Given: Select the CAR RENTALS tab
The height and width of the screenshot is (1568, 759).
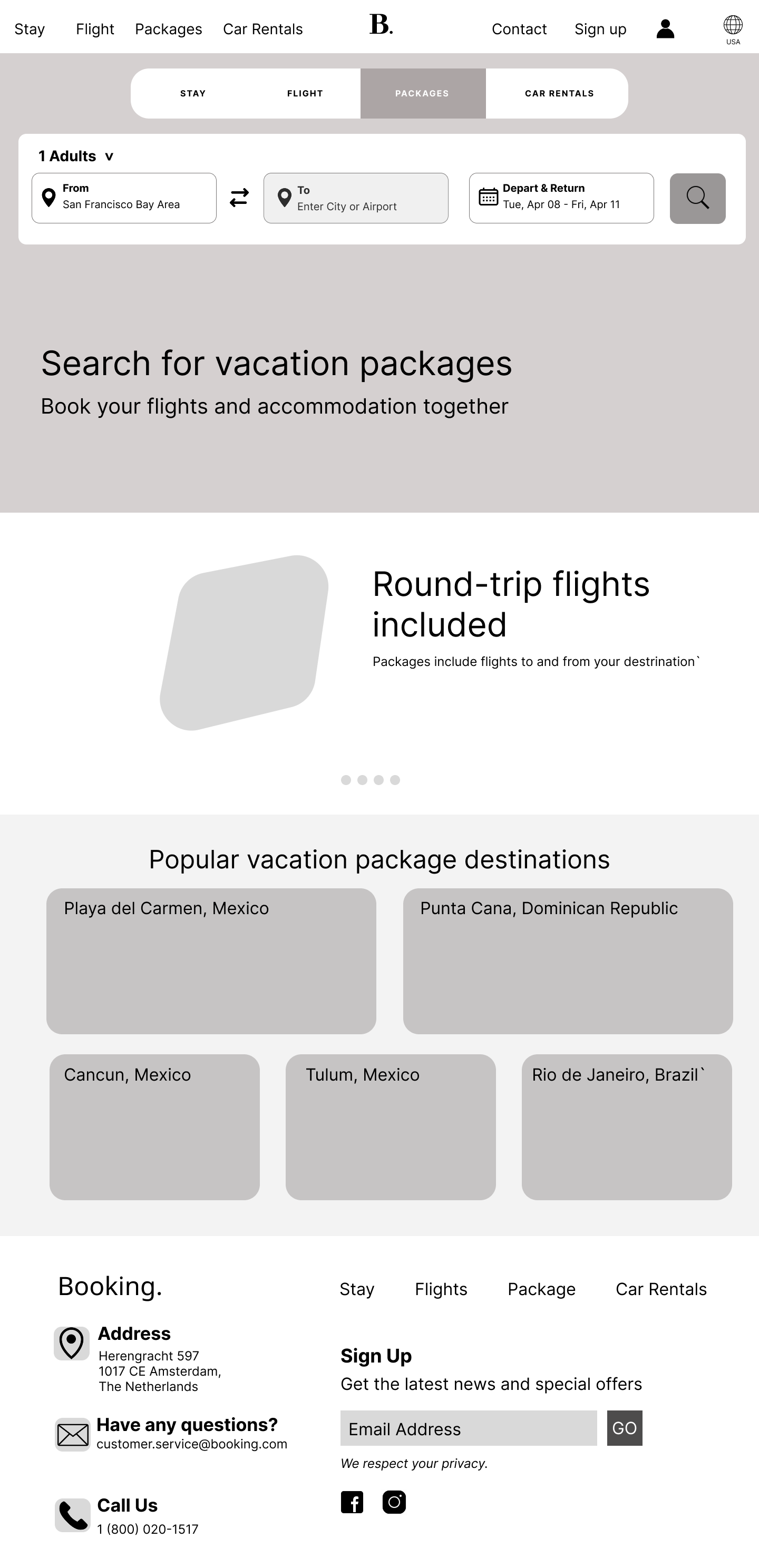Looking at the screenshot, I should coord(559,93).
